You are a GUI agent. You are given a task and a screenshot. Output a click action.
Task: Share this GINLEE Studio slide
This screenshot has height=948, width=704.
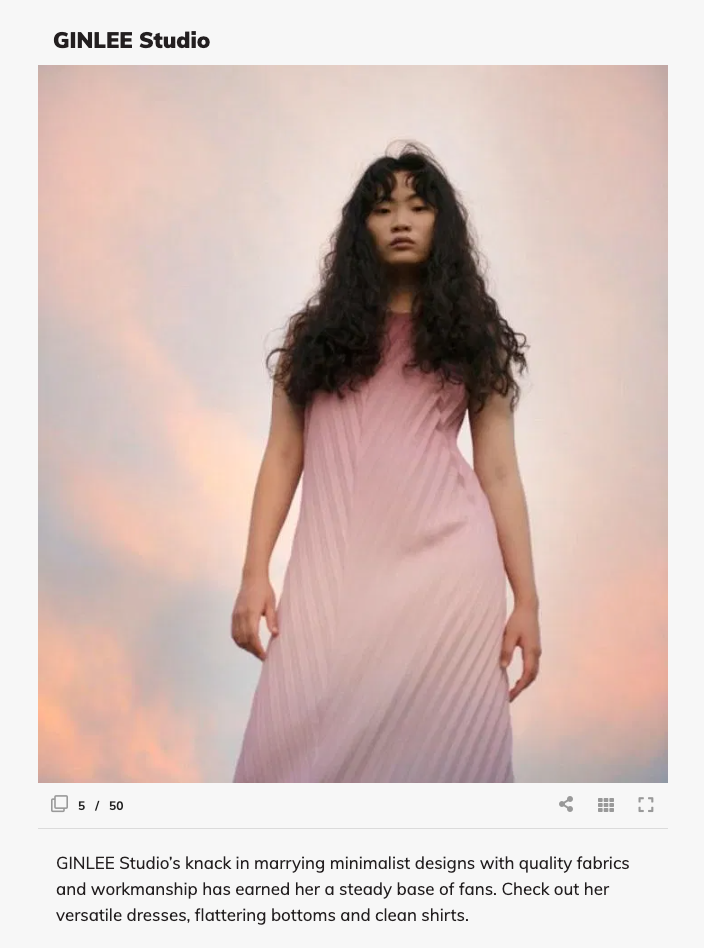click(x=566, y=804)
